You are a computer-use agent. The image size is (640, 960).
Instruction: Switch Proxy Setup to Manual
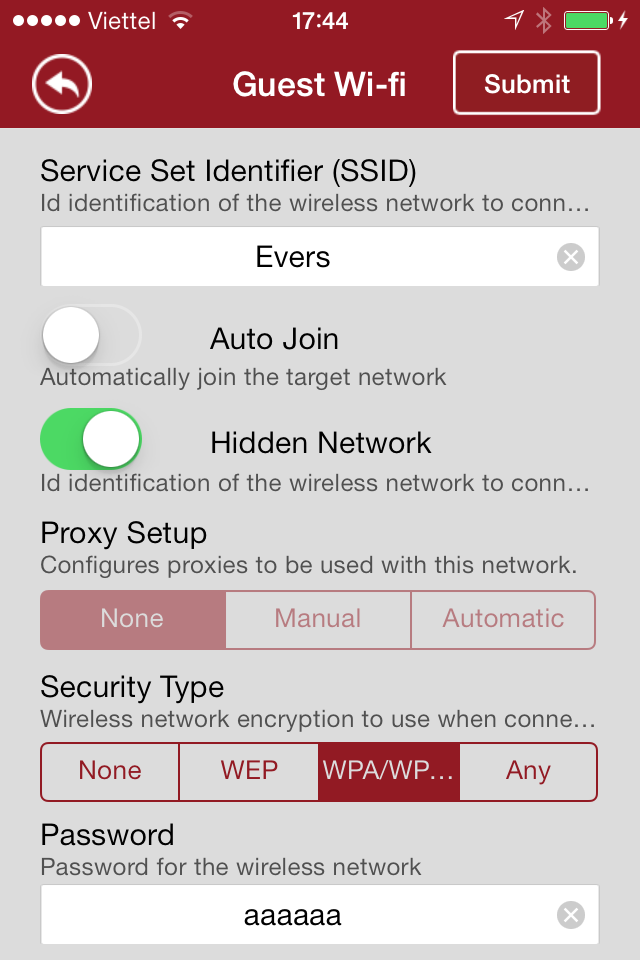318,619
